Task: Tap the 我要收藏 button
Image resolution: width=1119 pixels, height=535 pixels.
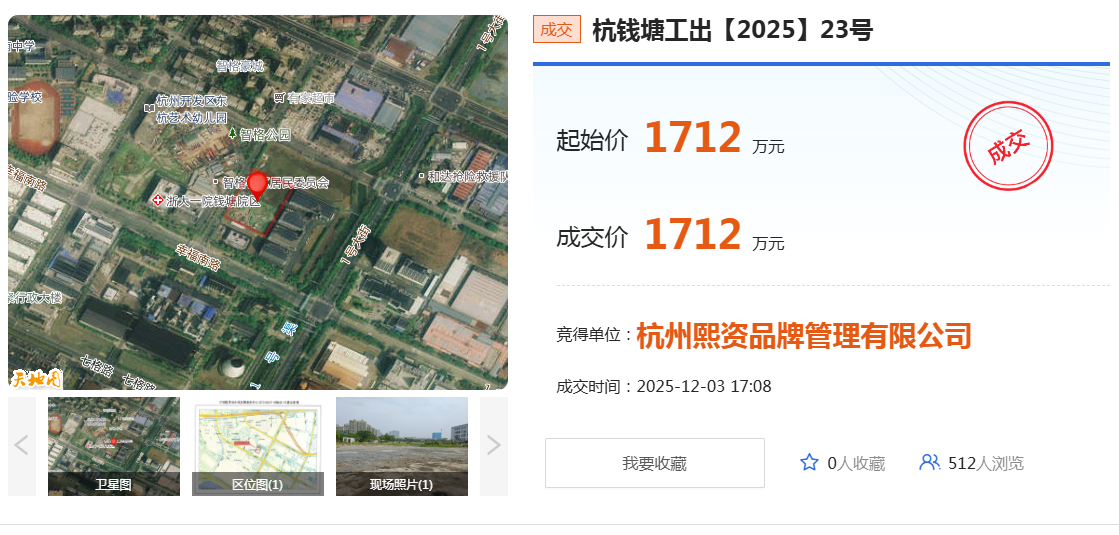Action: pos(654,463)
